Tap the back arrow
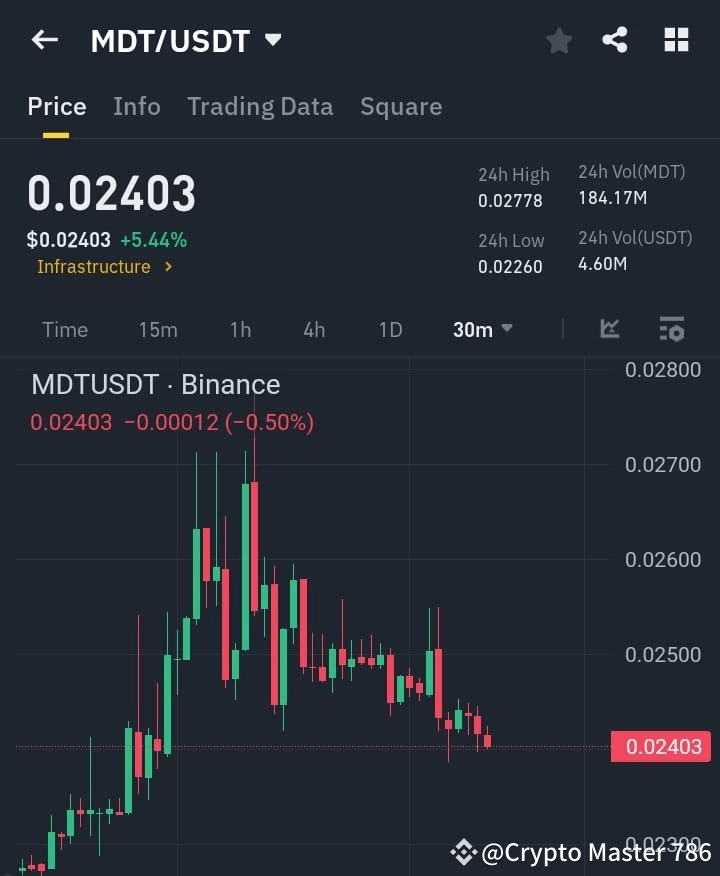Image resolution: width=720 pixels, height=876 pixels. [x=43, y=40]
